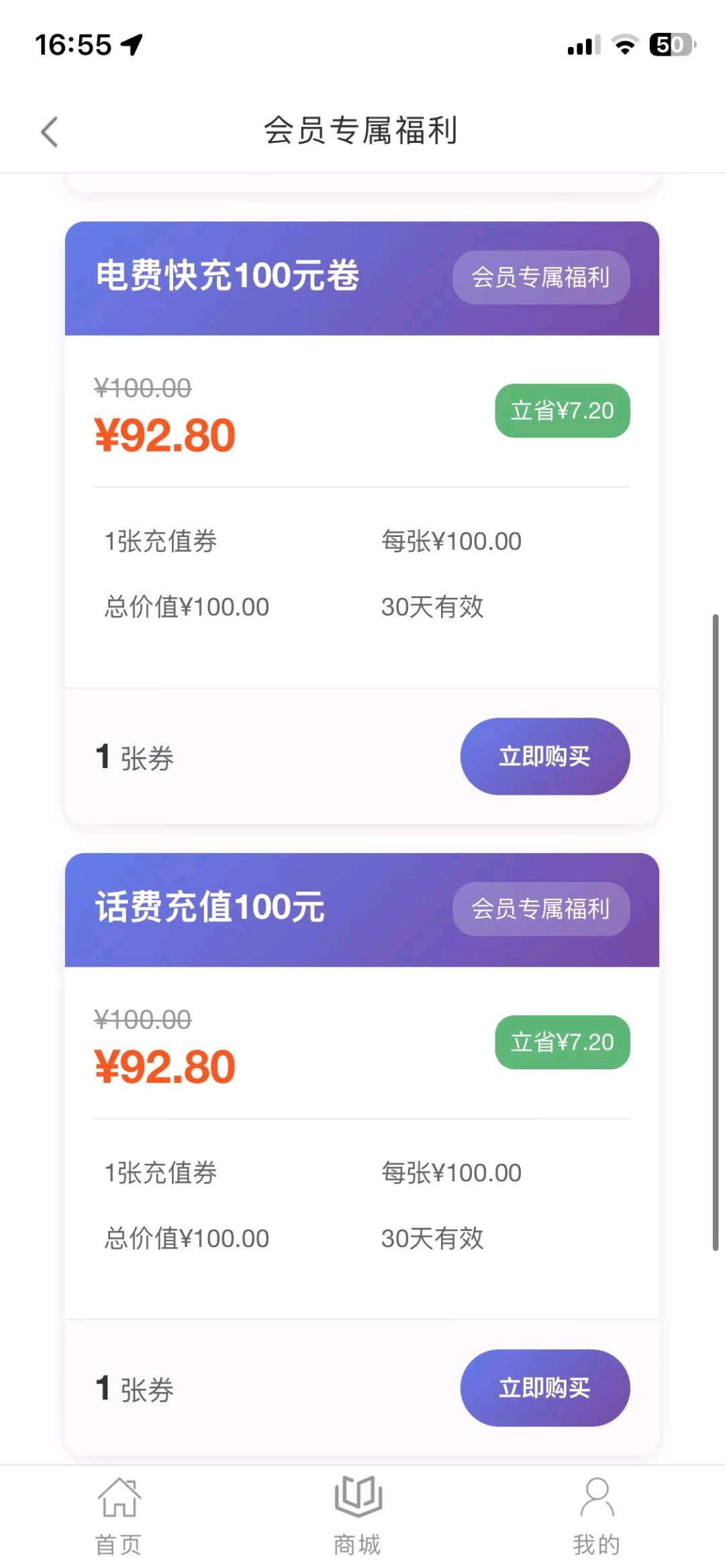This screenshot has height=1568, width=725.
Task: Tap the 立省¥7.20 savings tag on the electricity coupon
Action: click(x=562, y=410)
